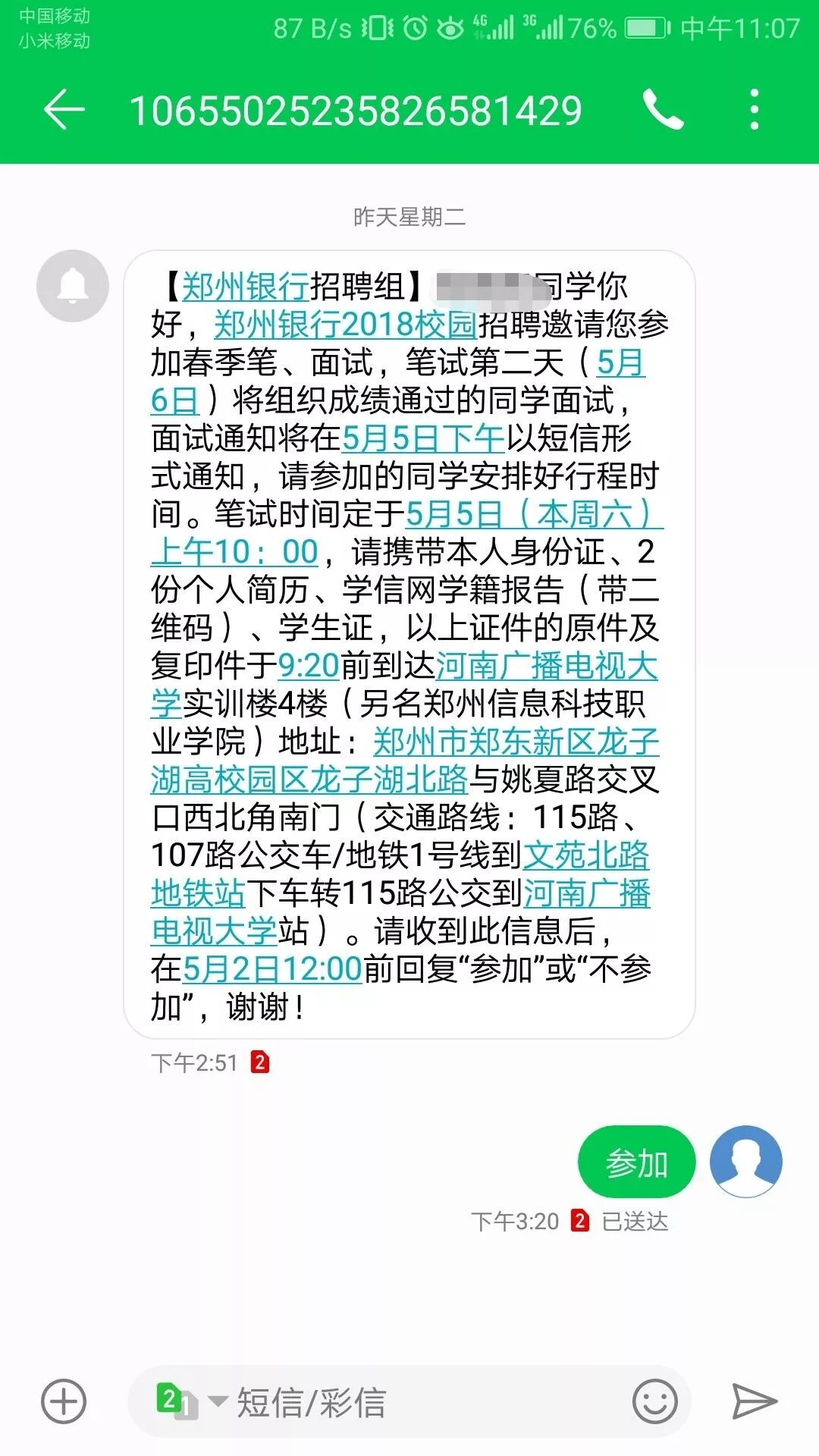
Task: Go back to the message list
Action: 64,111
